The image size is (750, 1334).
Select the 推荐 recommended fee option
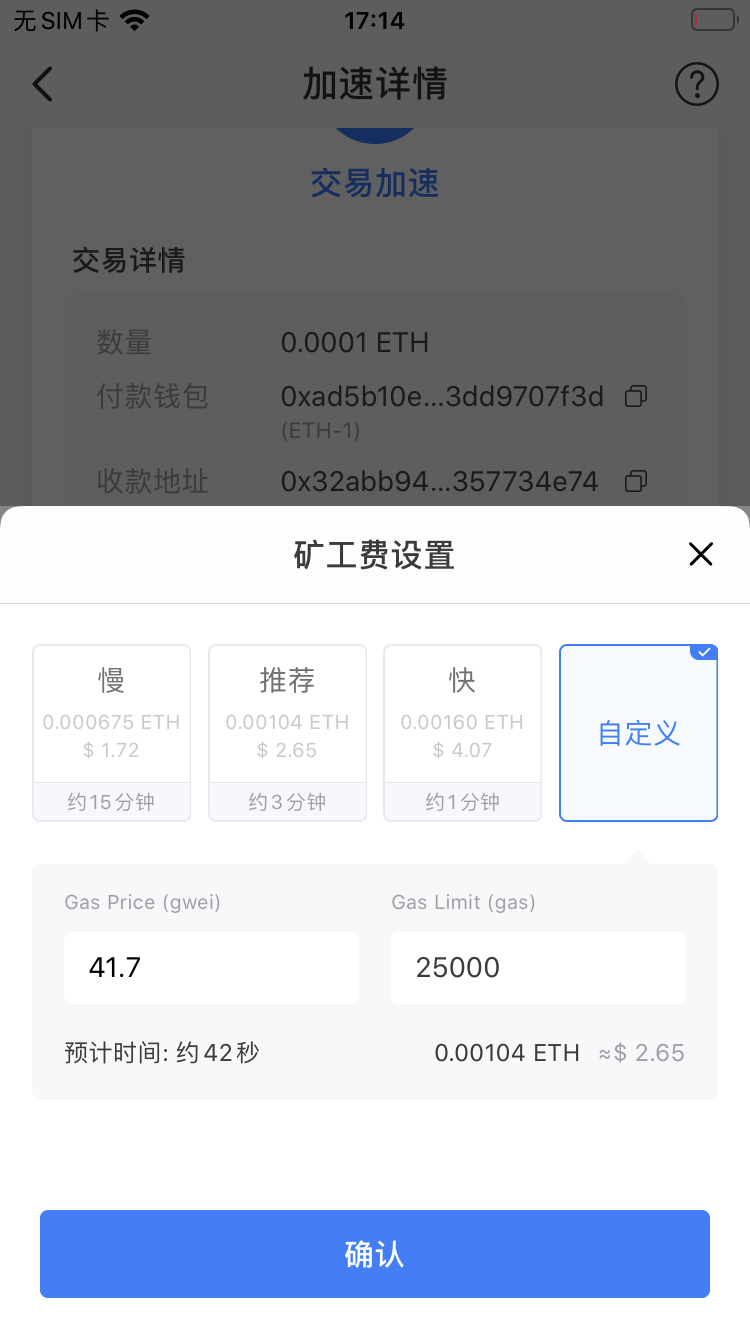[x=287, y=732]
